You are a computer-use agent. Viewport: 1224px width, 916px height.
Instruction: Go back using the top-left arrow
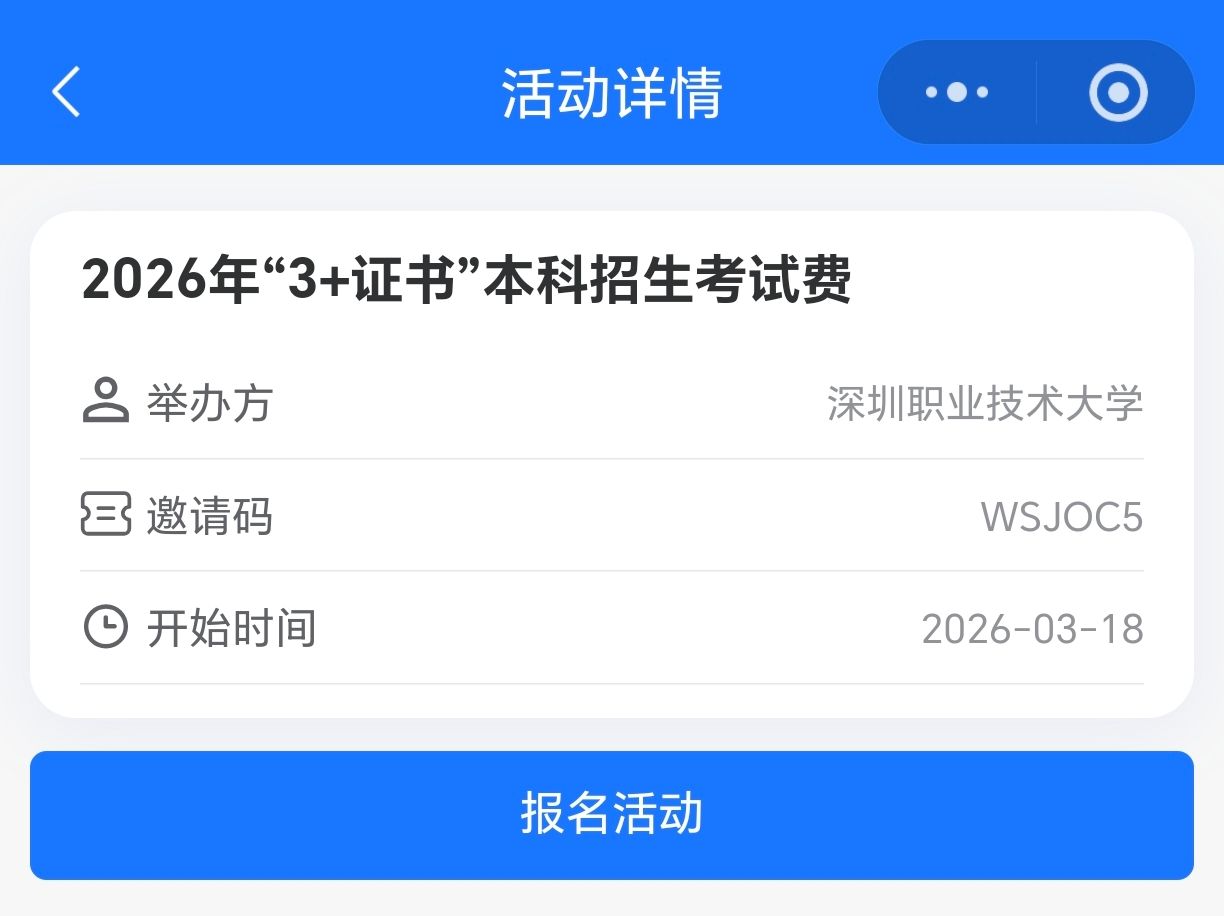point(66,93)
